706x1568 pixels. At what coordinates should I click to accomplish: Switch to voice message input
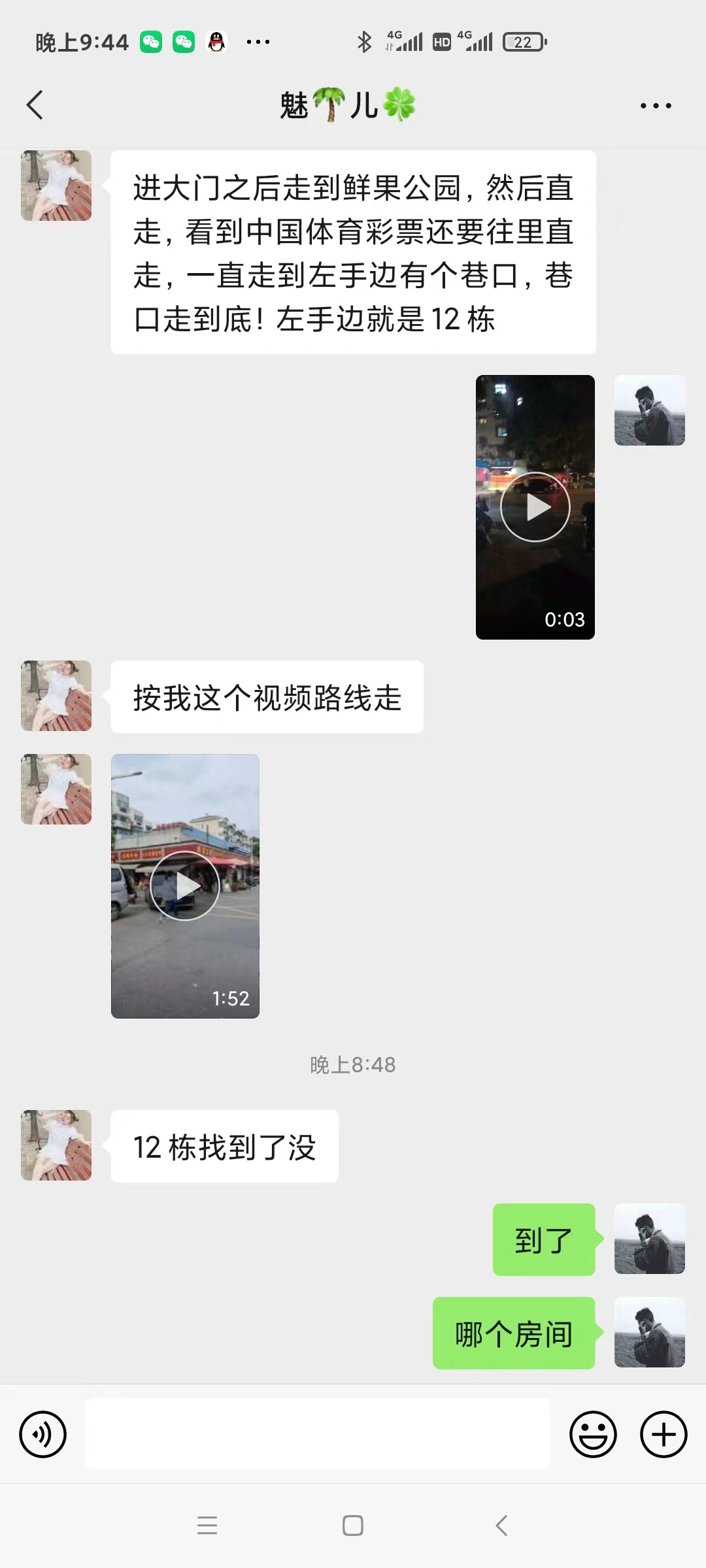coord(43,1435)
